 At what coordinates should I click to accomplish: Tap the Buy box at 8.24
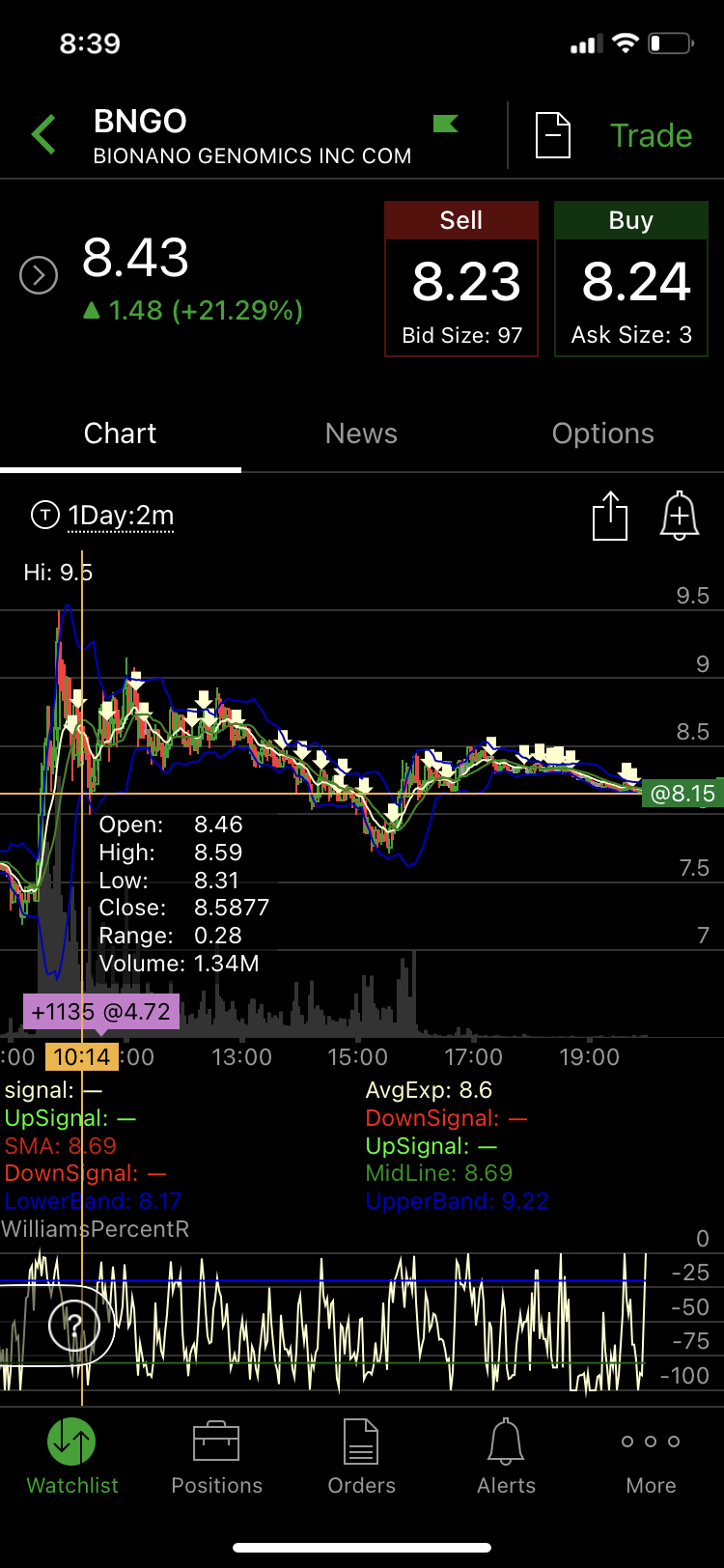pyautogui.click(x=631, y=279)
